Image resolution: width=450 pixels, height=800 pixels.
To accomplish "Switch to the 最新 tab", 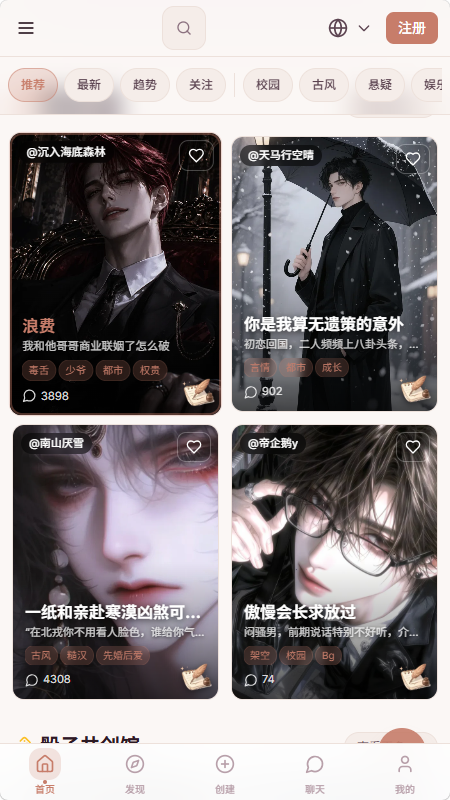I will point(89,85).
